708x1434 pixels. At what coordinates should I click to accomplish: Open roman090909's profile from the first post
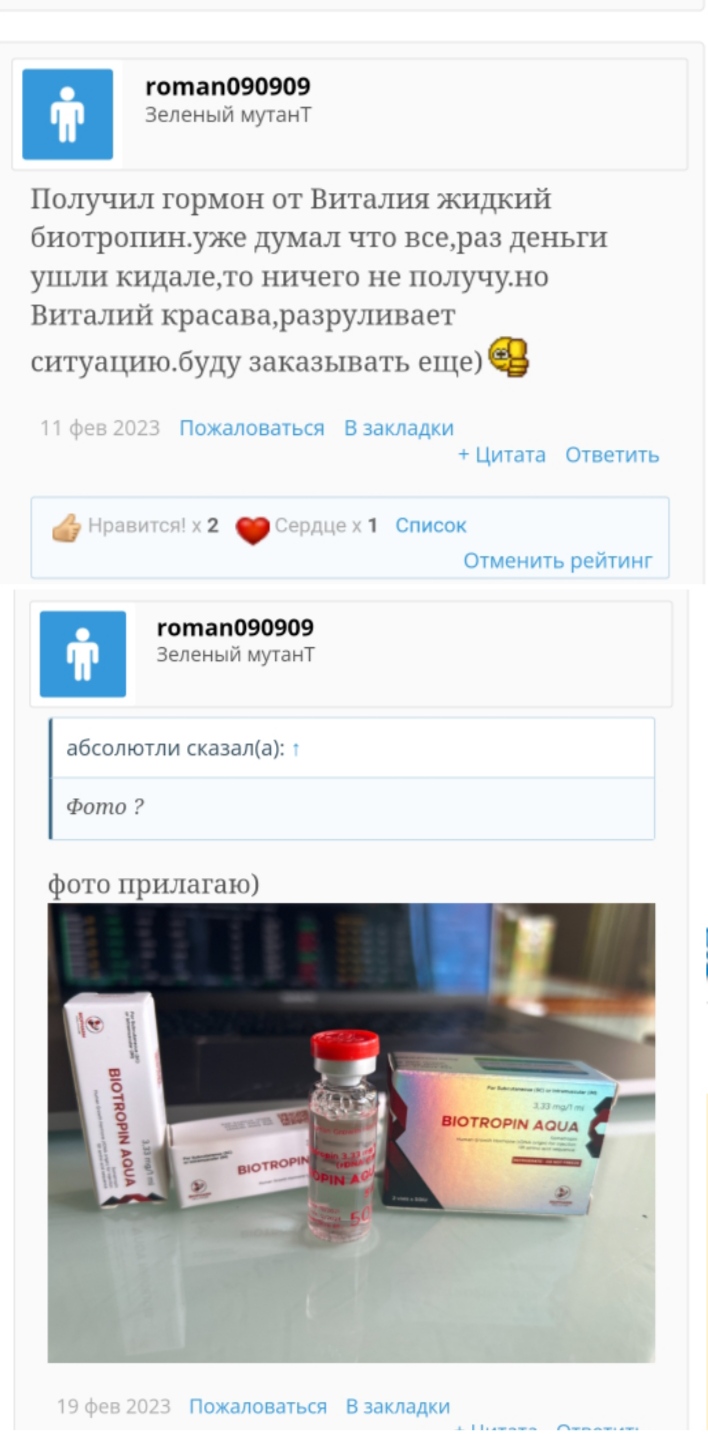point(227,87)
